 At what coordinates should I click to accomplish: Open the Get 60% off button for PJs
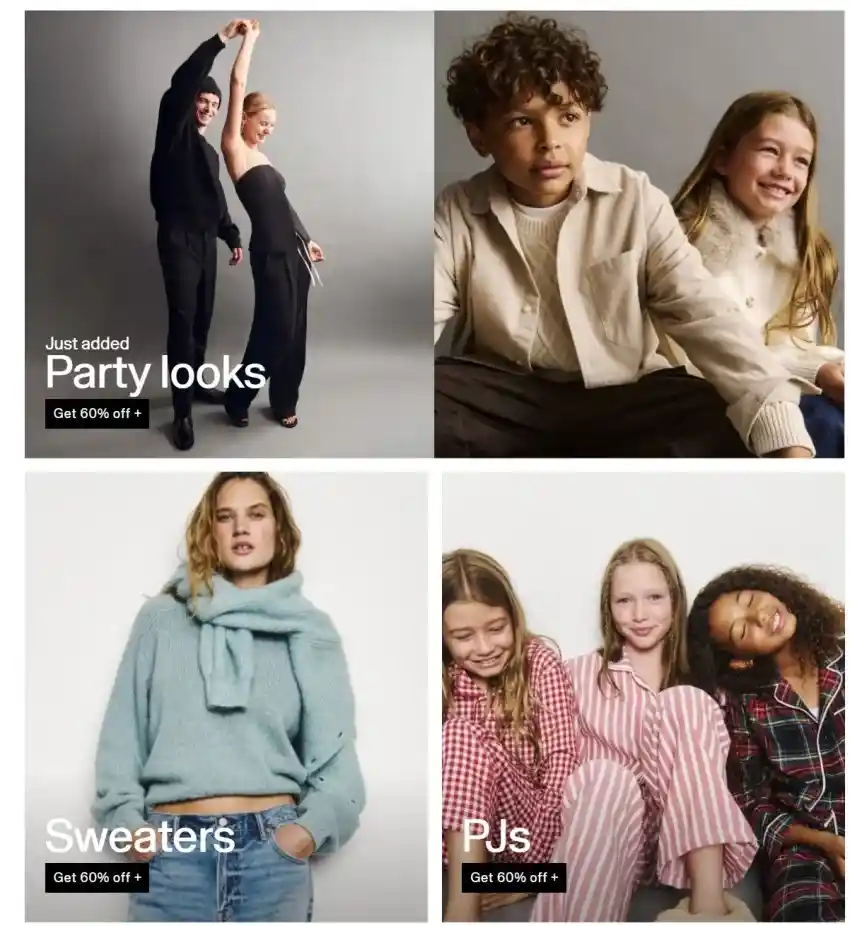point(514,877)
